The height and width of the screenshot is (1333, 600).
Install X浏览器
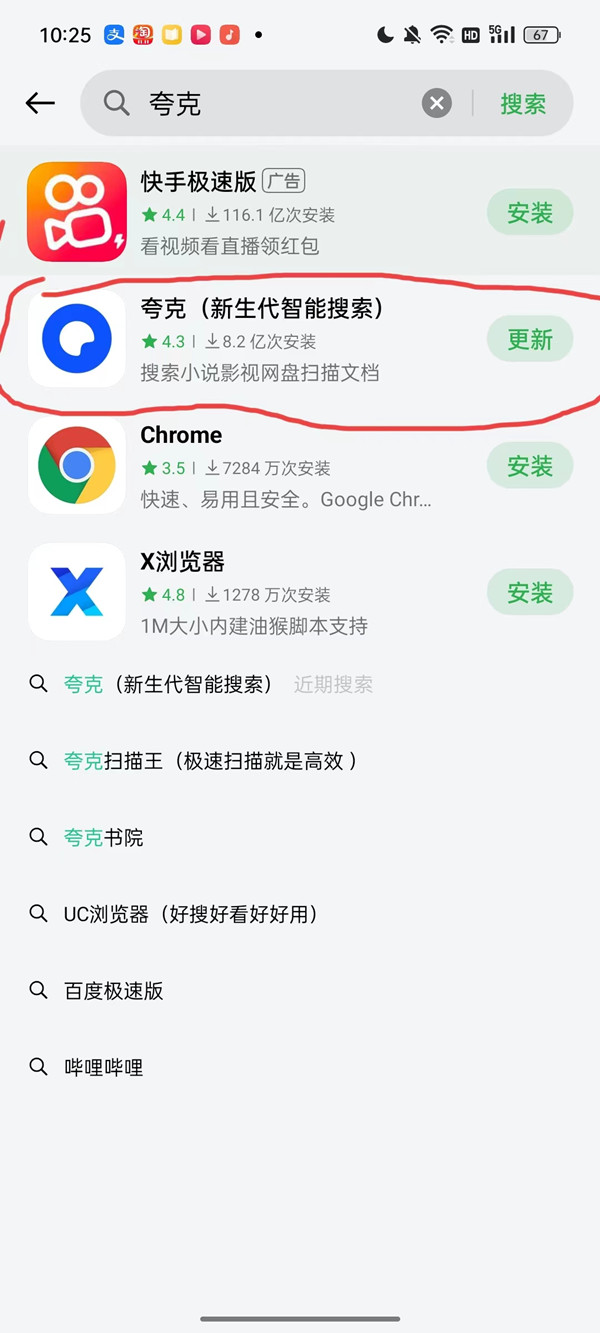point(529,593)
